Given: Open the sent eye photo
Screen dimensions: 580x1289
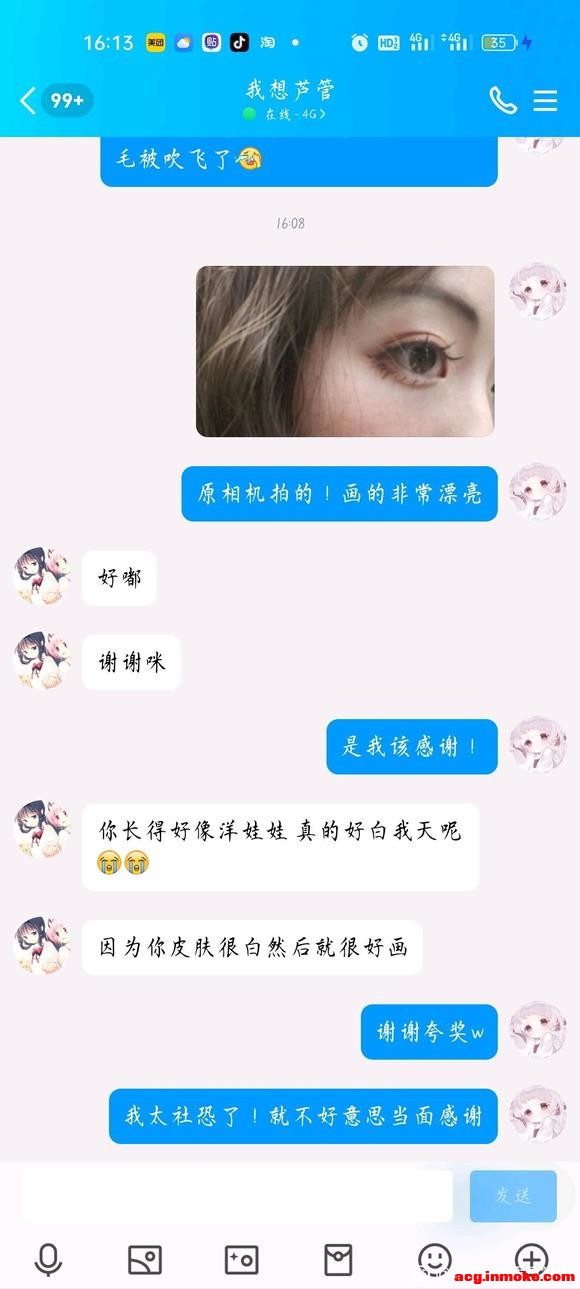Looking at the screenshot, I should [x=345, y=351].
